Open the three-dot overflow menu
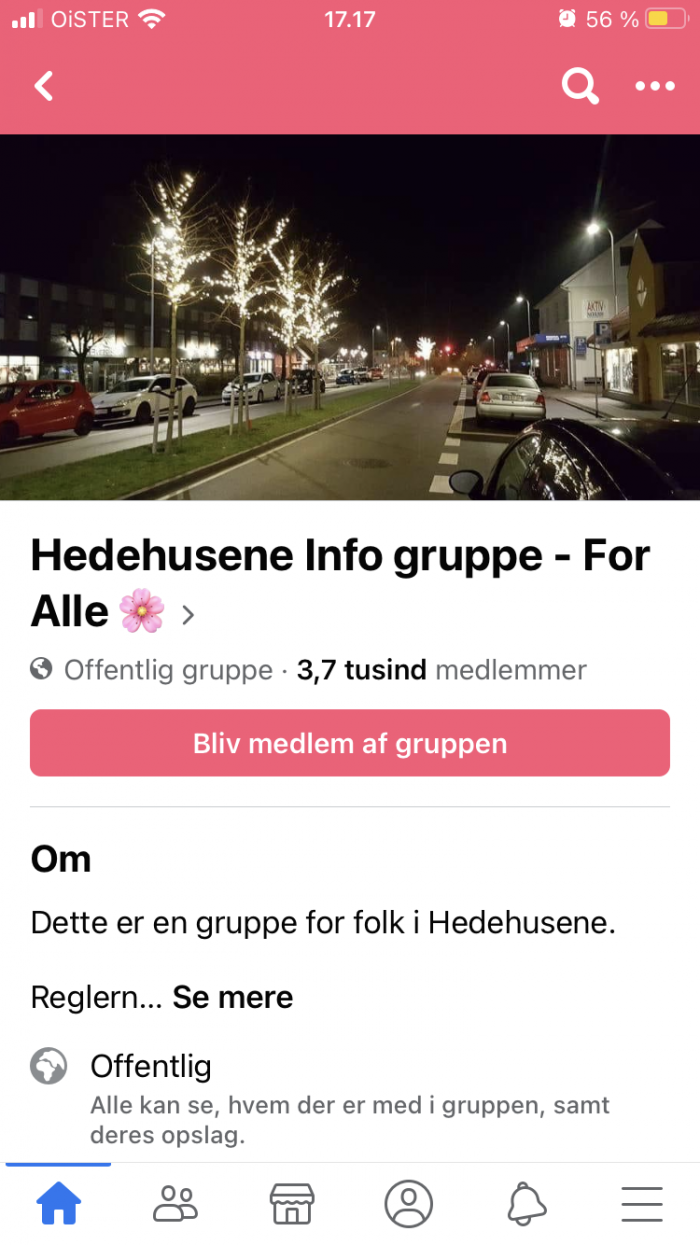Image resolution: width=700 pixels, height=1245 pixels. pos(655,86)
